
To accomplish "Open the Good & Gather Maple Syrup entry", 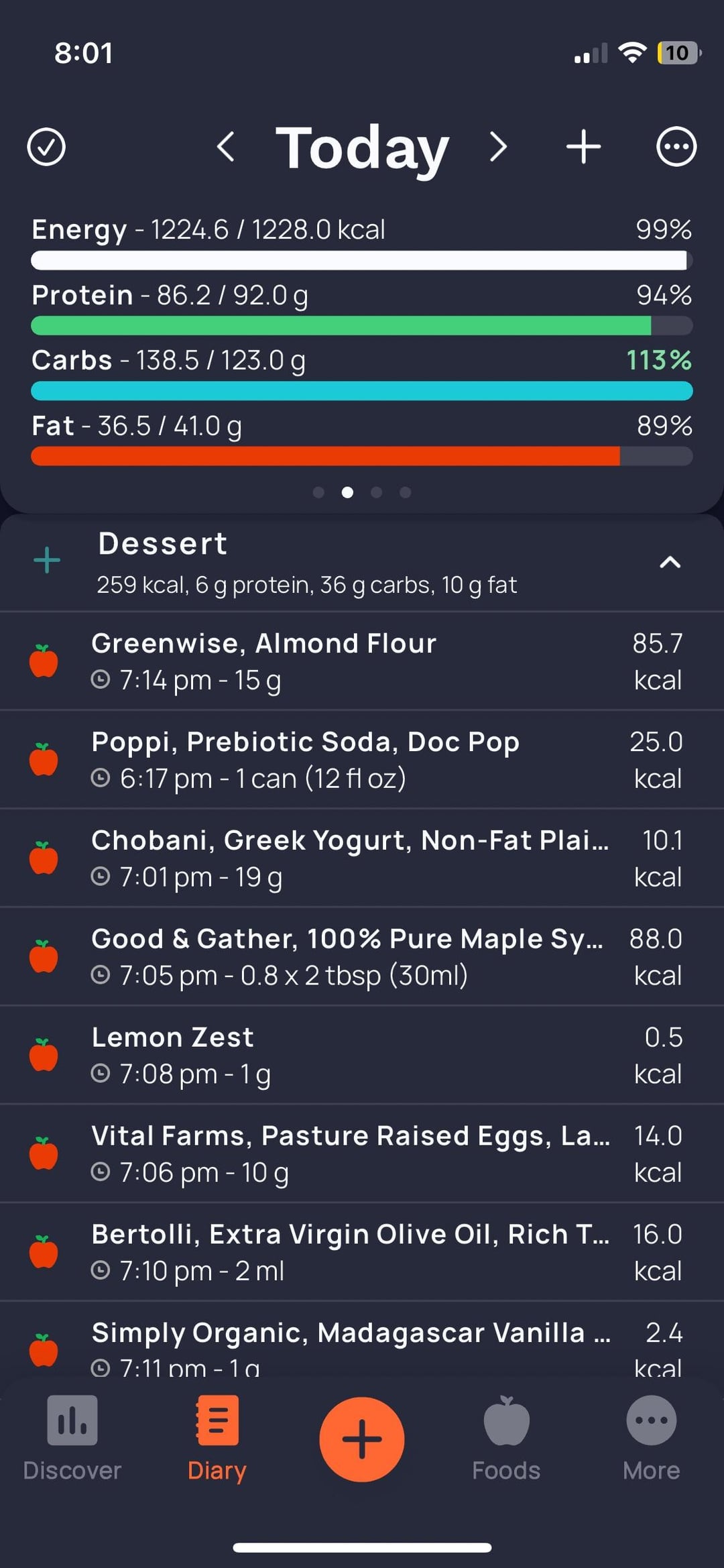I will (x=362, y=957).
